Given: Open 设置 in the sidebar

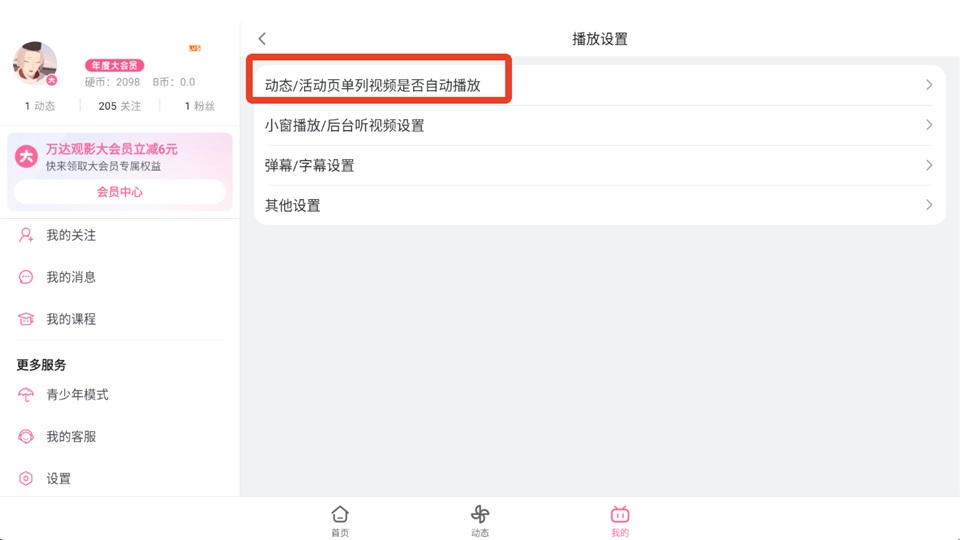Looking at the screenshot, I should pos(58,479).
